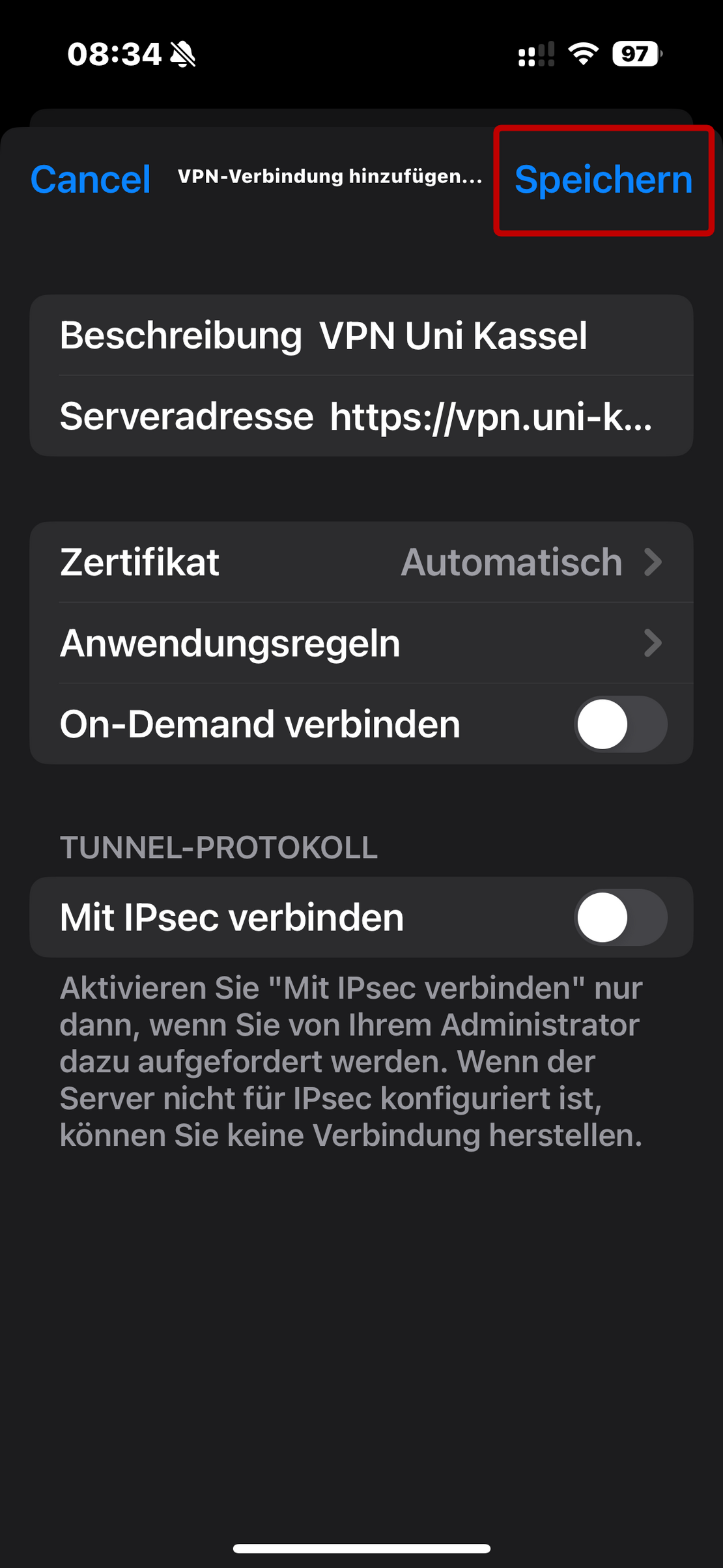The image size is (723, 1568).
Task: Edit the Beschreibung field
Action: 453,336
